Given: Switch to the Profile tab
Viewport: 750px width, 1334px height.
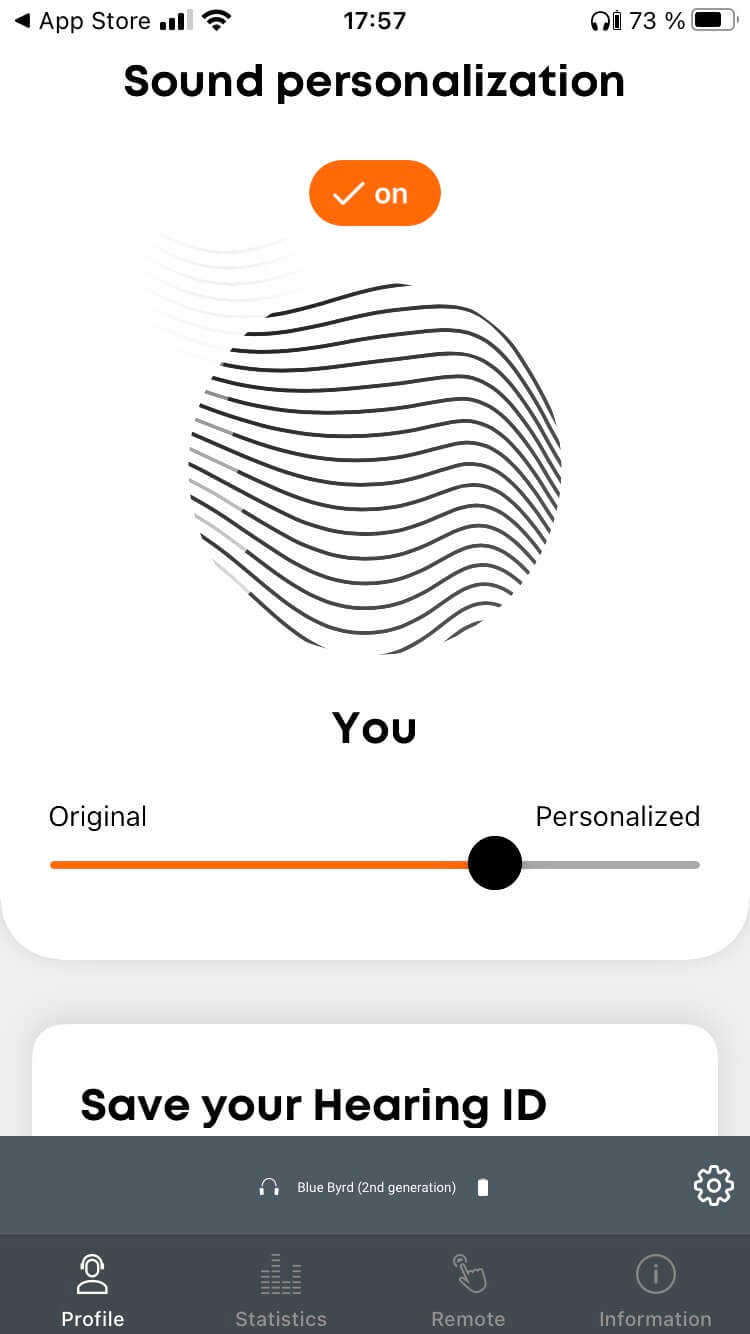Looking at the screenshot, I should pos(93,1289).
